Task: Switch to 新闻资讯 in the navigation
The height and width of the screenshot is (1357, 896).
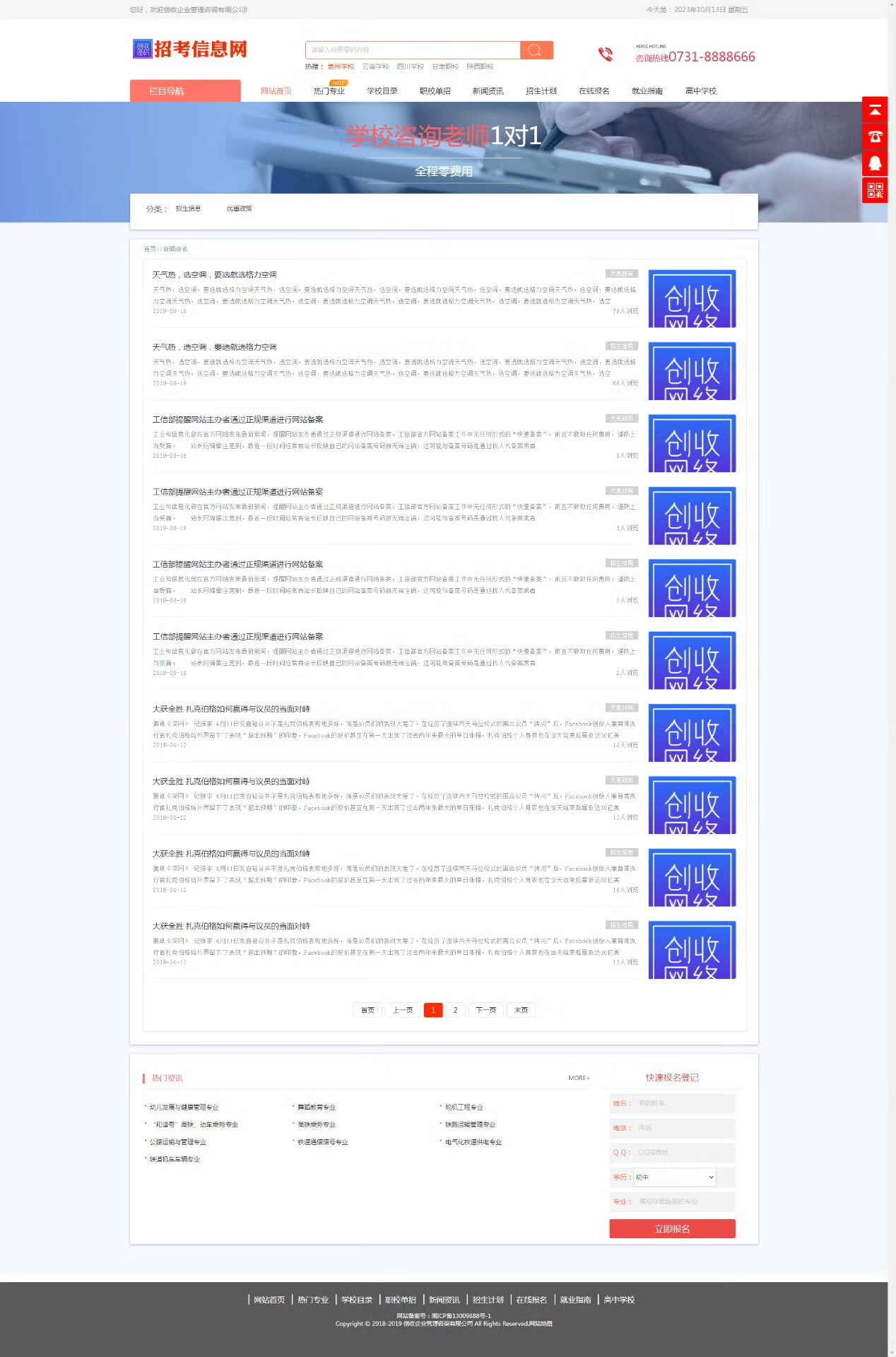Action: (488, 91)
